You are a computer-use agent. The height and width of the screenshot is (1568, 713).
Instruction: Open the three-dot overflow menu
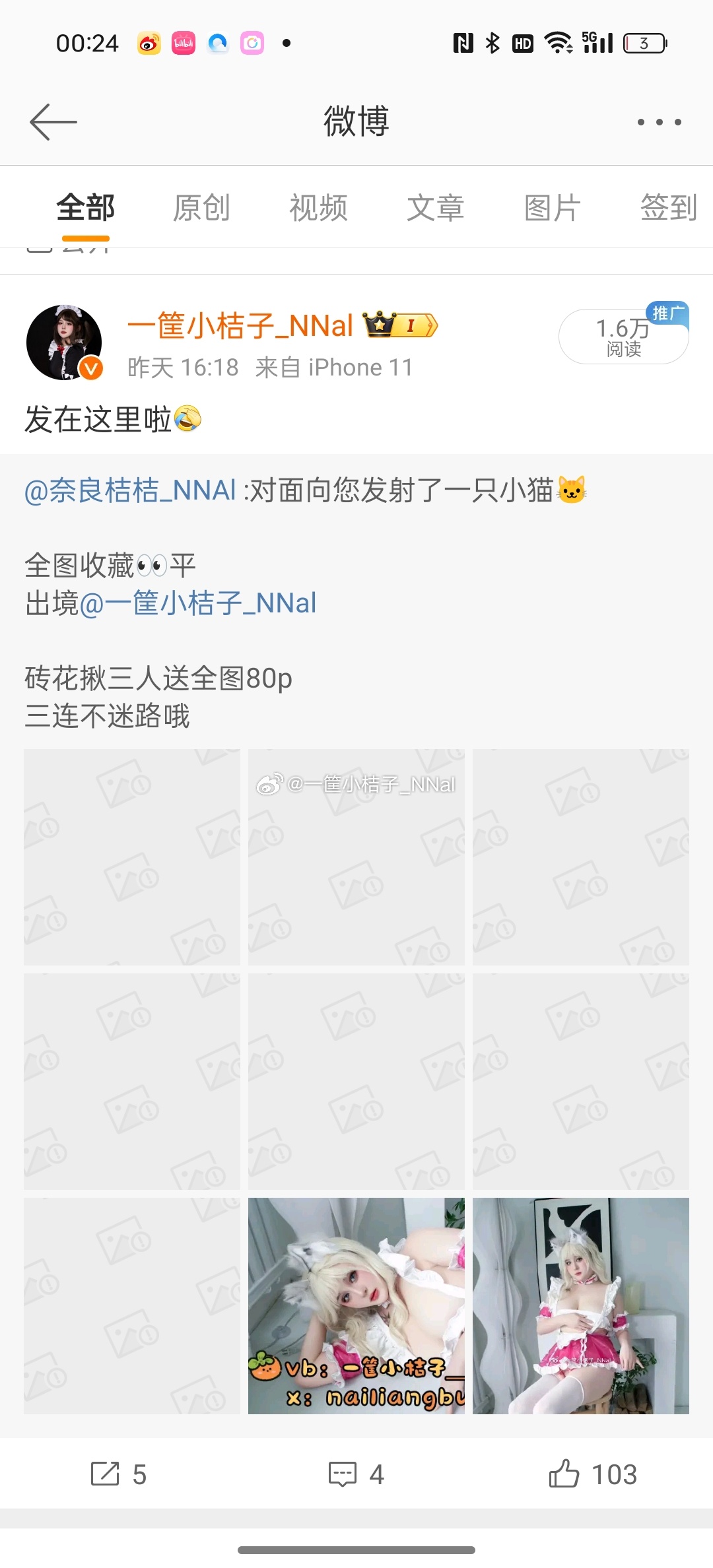659,122
